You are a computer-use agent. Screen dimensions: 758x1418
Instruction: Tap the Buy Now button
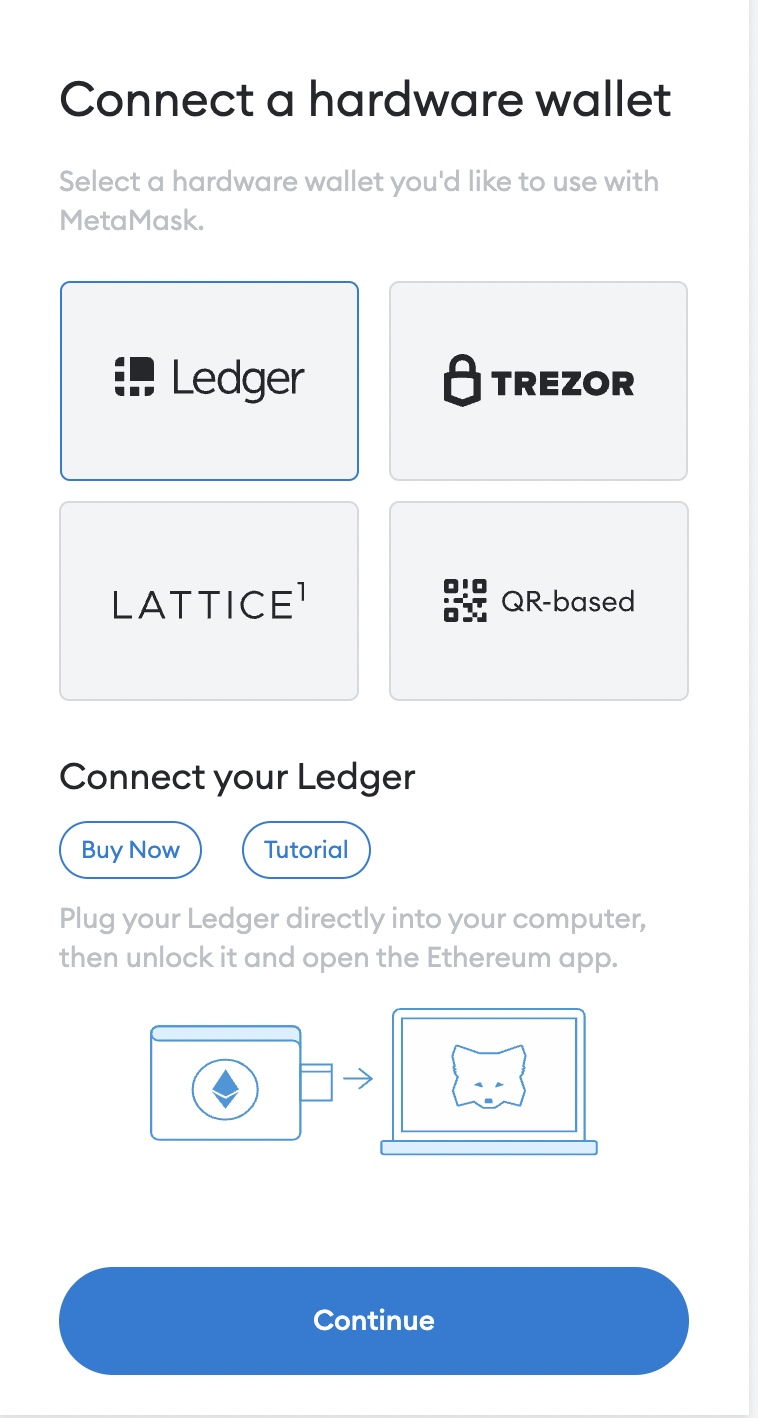(131, 850)
